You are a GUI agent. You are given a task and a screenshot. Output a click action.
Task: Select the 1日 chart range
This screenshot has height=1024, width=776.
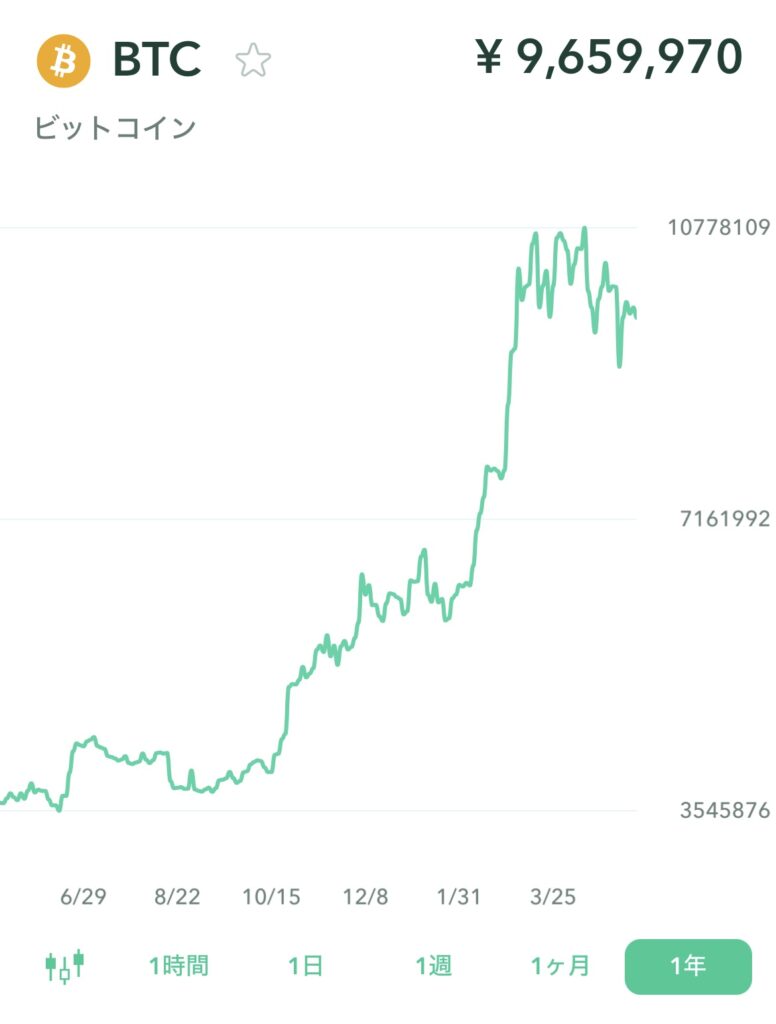click(x=305, y=966)
